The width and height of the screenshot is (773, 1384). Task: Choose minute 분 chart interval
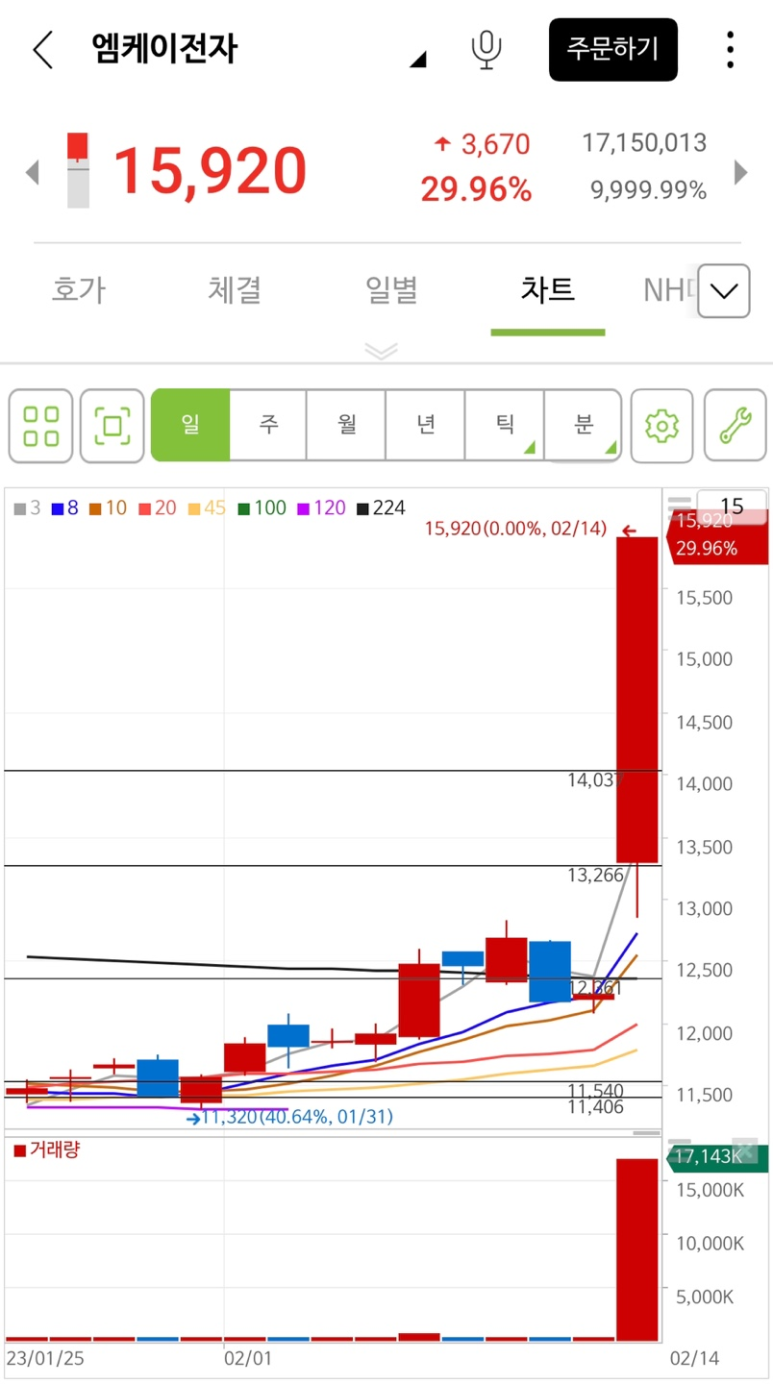click(x=583, y=425)
